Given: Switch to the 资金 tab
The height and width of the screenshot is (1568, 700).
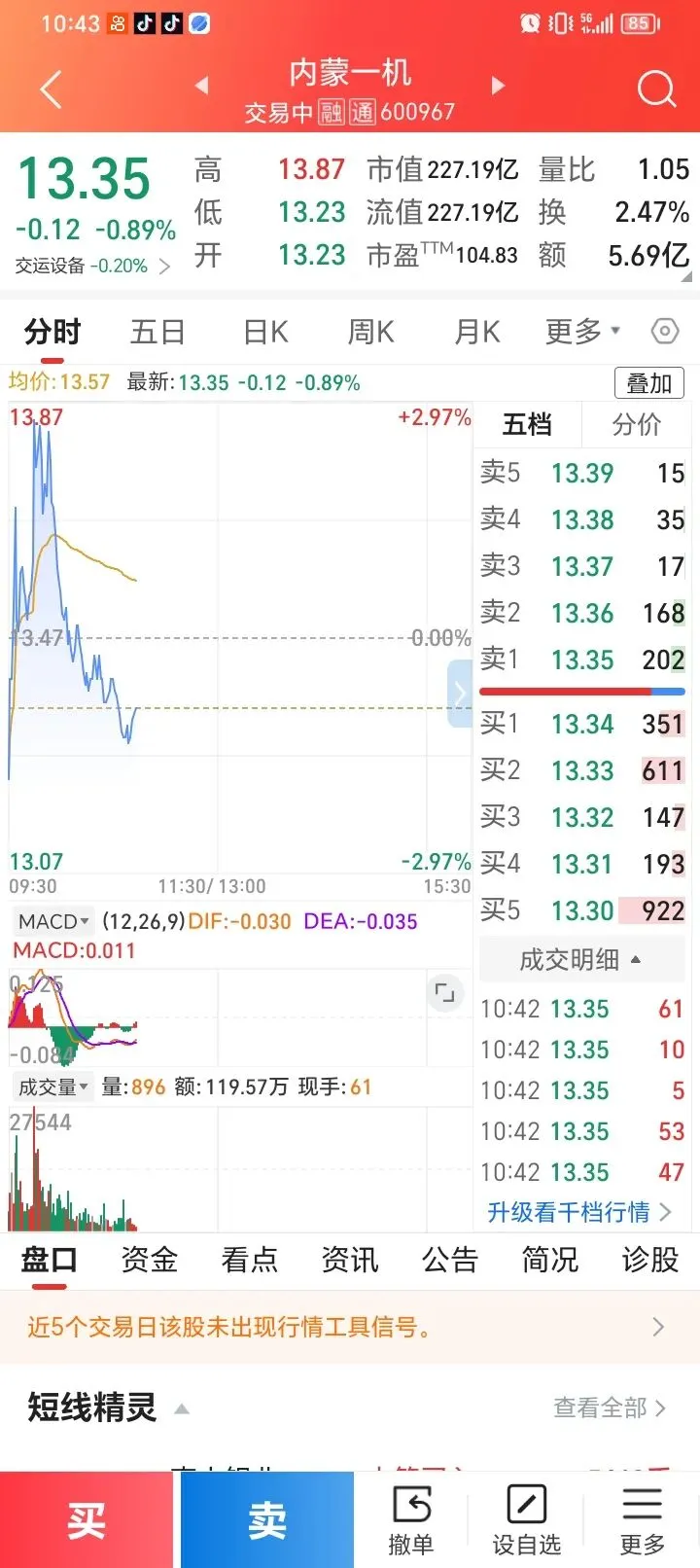Looking at the screenshot, I should point(149,1260).
